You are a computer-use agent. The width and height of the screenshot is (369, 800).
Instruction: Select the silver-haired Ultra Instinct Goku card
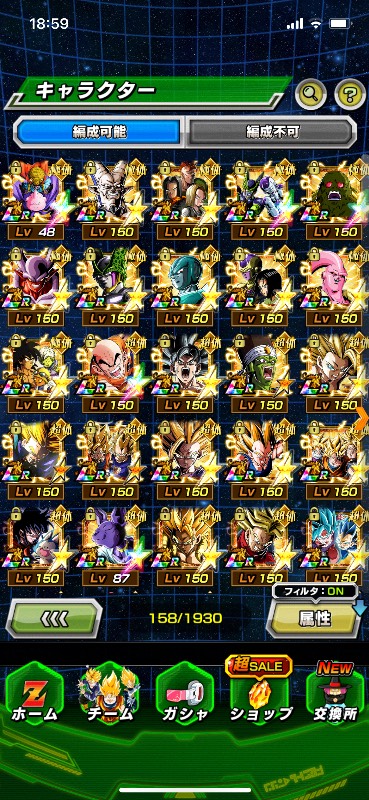pos(184,373)
